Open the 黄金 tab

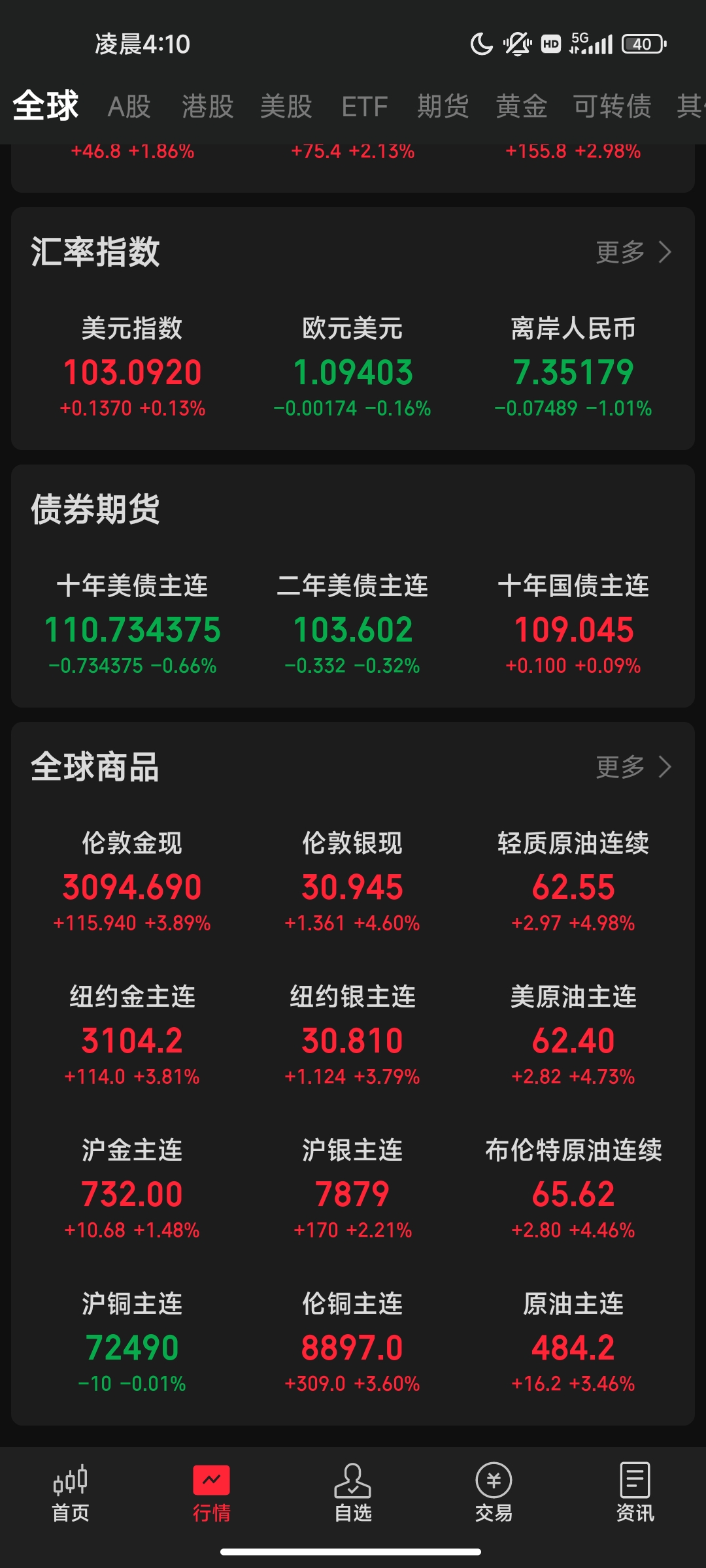coord(521,106)
